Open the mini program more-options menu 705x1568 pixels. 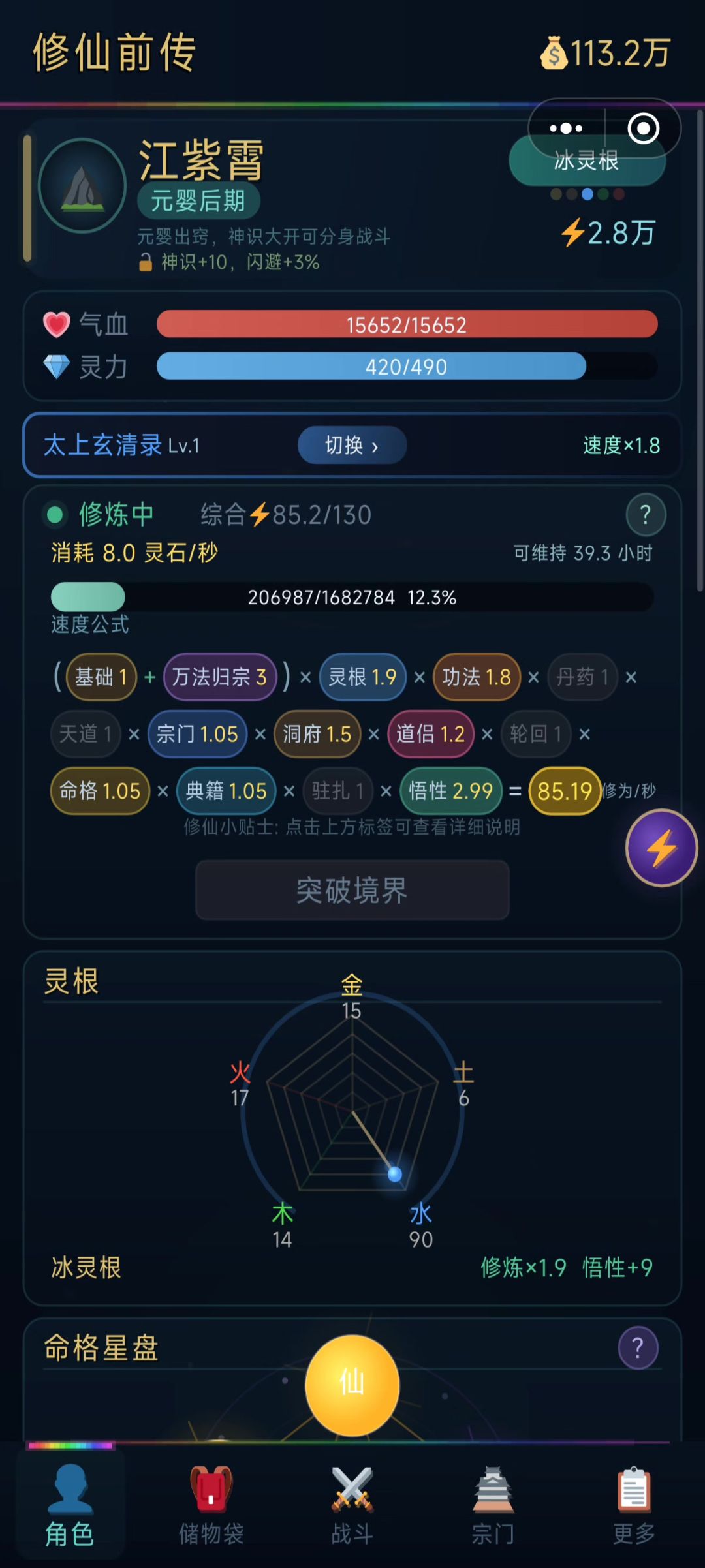[566, 129]
